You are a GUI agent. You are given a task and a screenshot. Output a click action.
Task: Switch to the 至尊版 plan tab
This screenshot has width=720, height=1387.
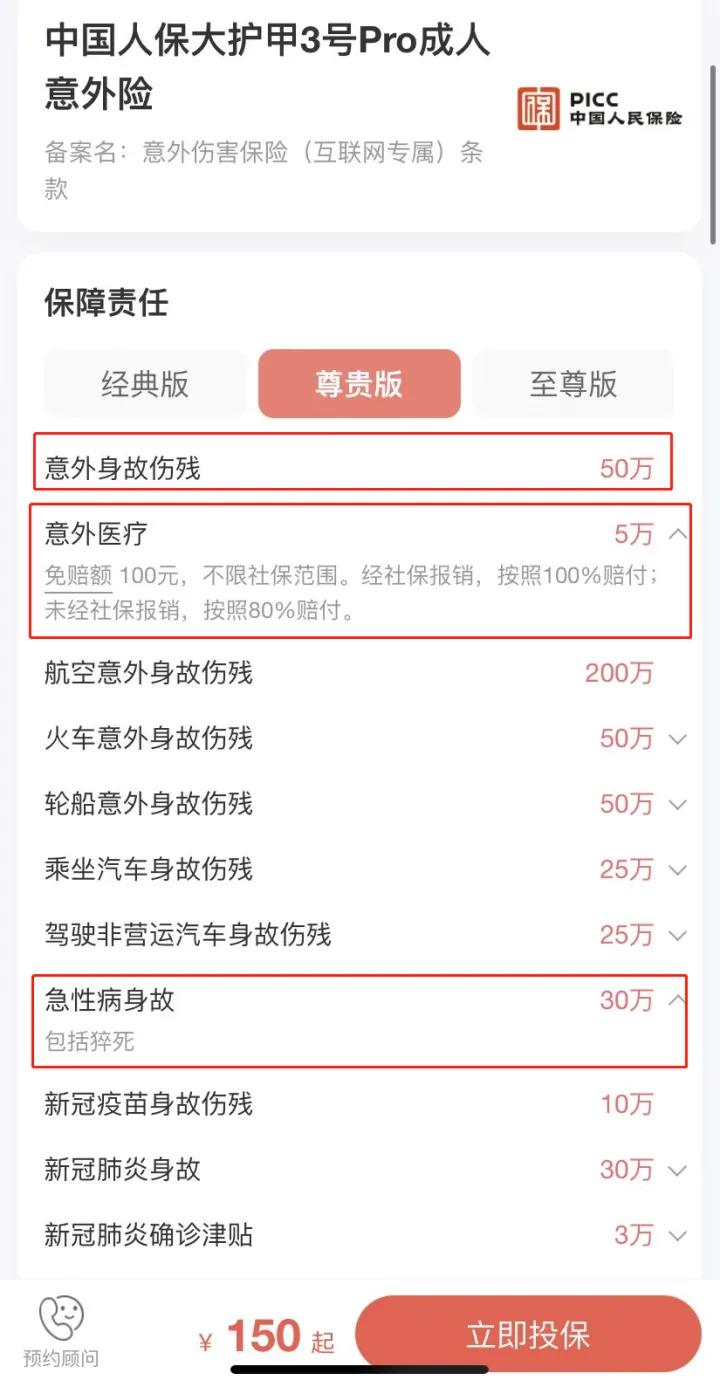pos(573,384)
